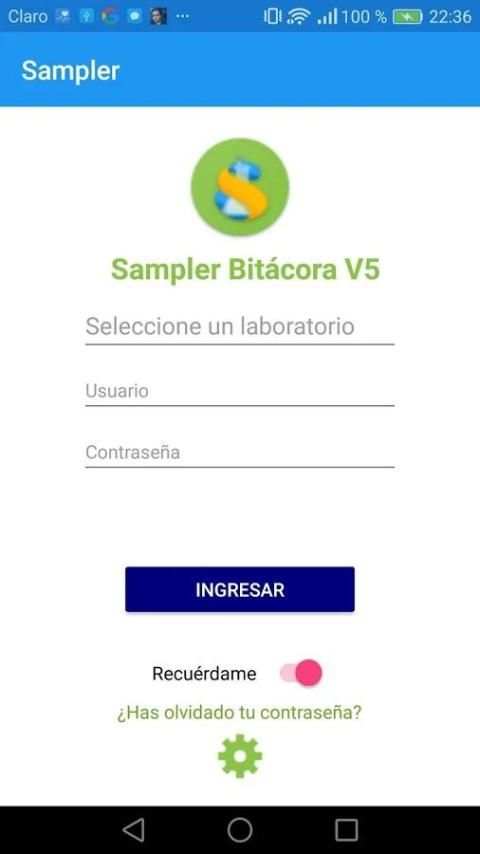
Task: Toggle the Recuérdame switch
Action: tap(301, 673)
